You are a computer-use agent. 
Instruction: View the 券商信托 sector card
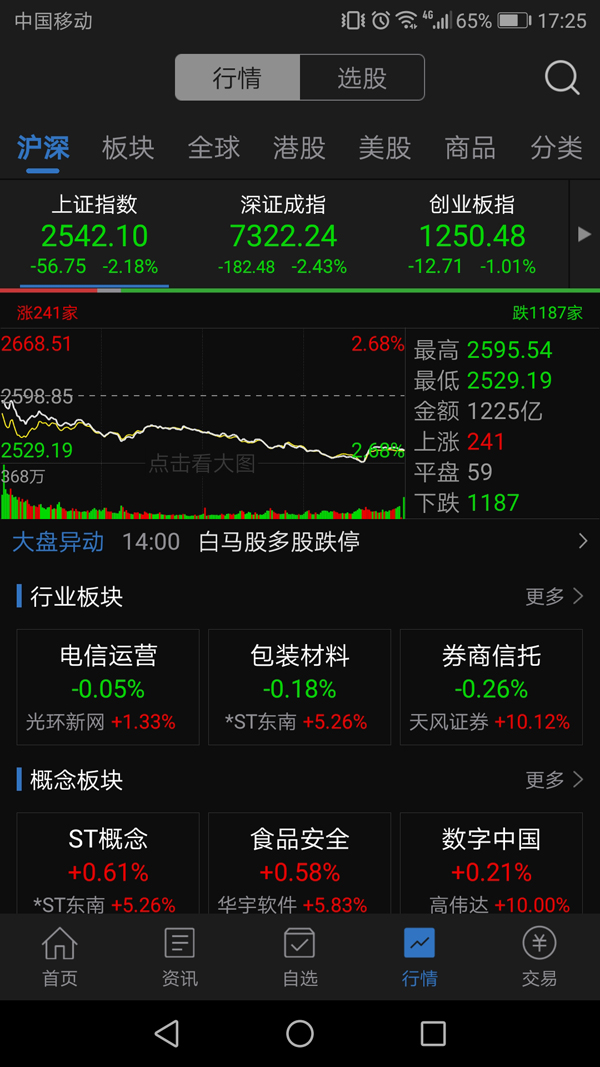pyautogui.click(x=491, y=686)
